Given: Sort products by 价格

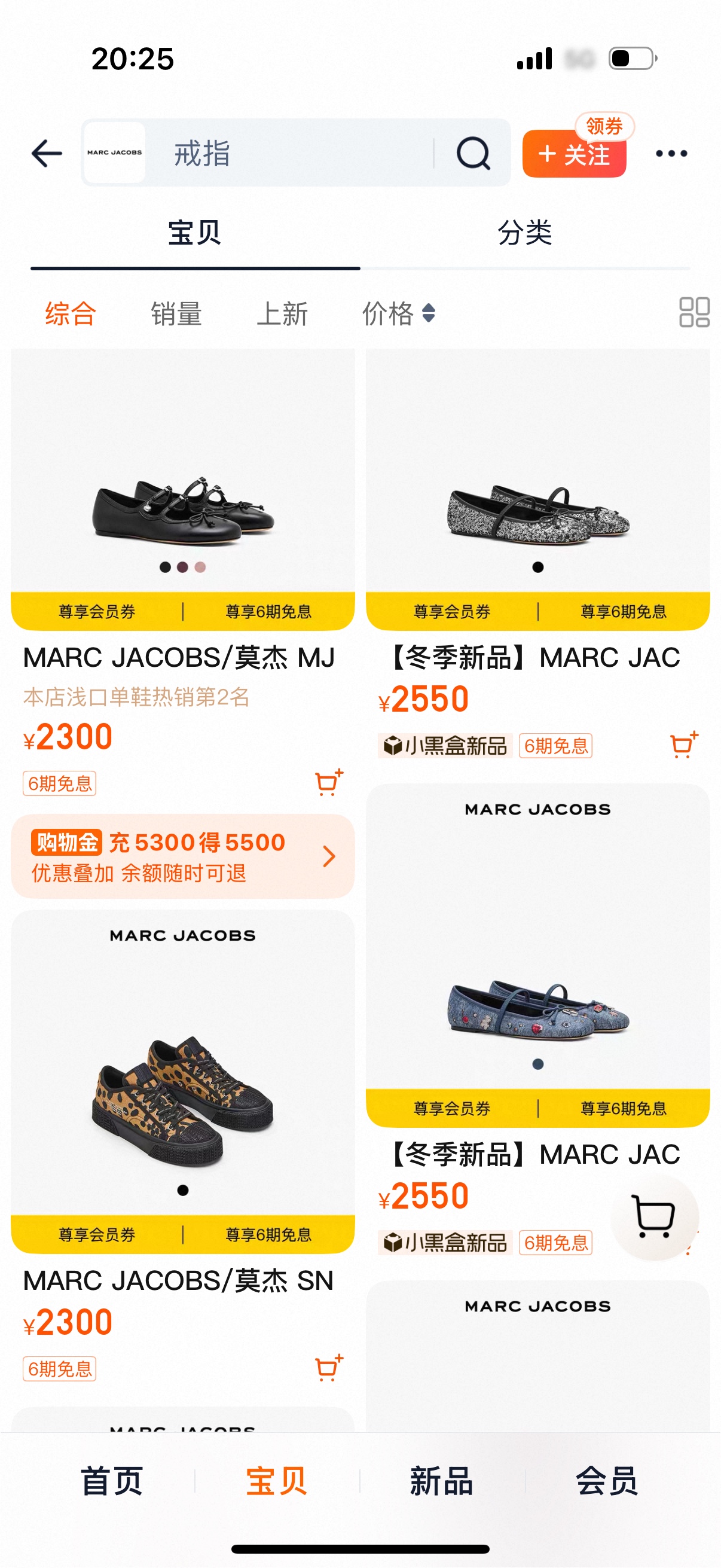Looking at the screenshot, I should tap(399, 313).
